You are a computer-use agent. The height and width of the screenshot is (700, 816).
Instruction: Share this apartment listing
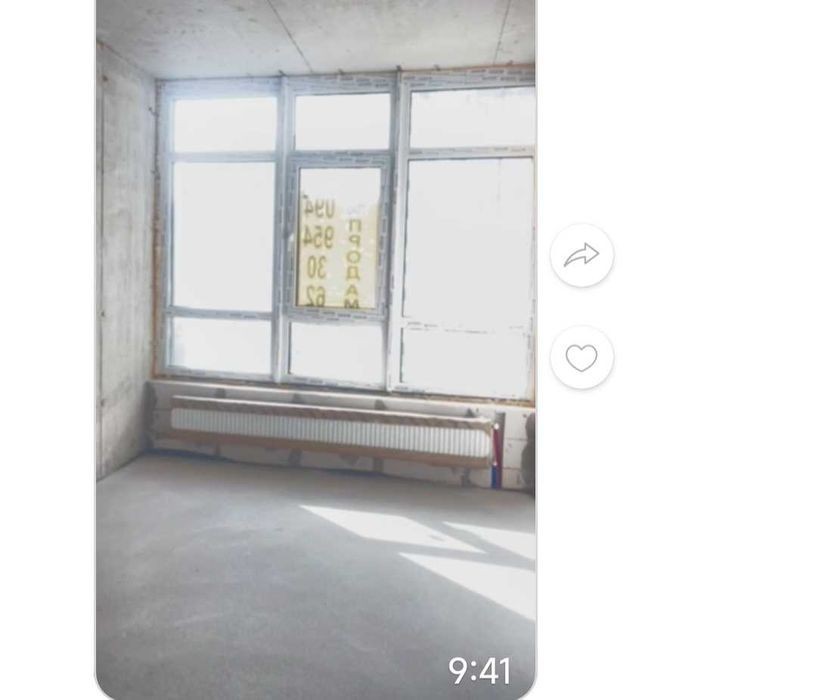(x=581, y=256)
